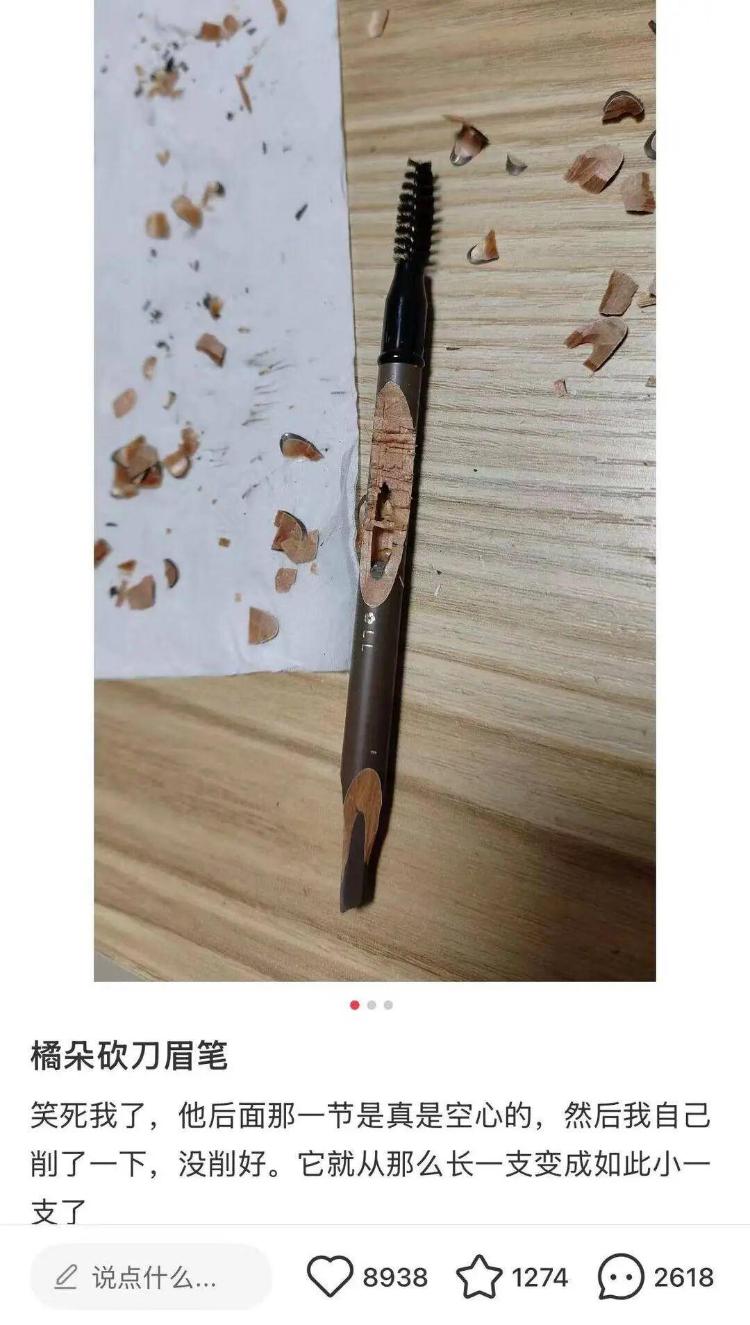The height and width of the screenshot is (1325, 750).
Task: Open the eyebrow pencil photo full screen
Action: point(375,490)
